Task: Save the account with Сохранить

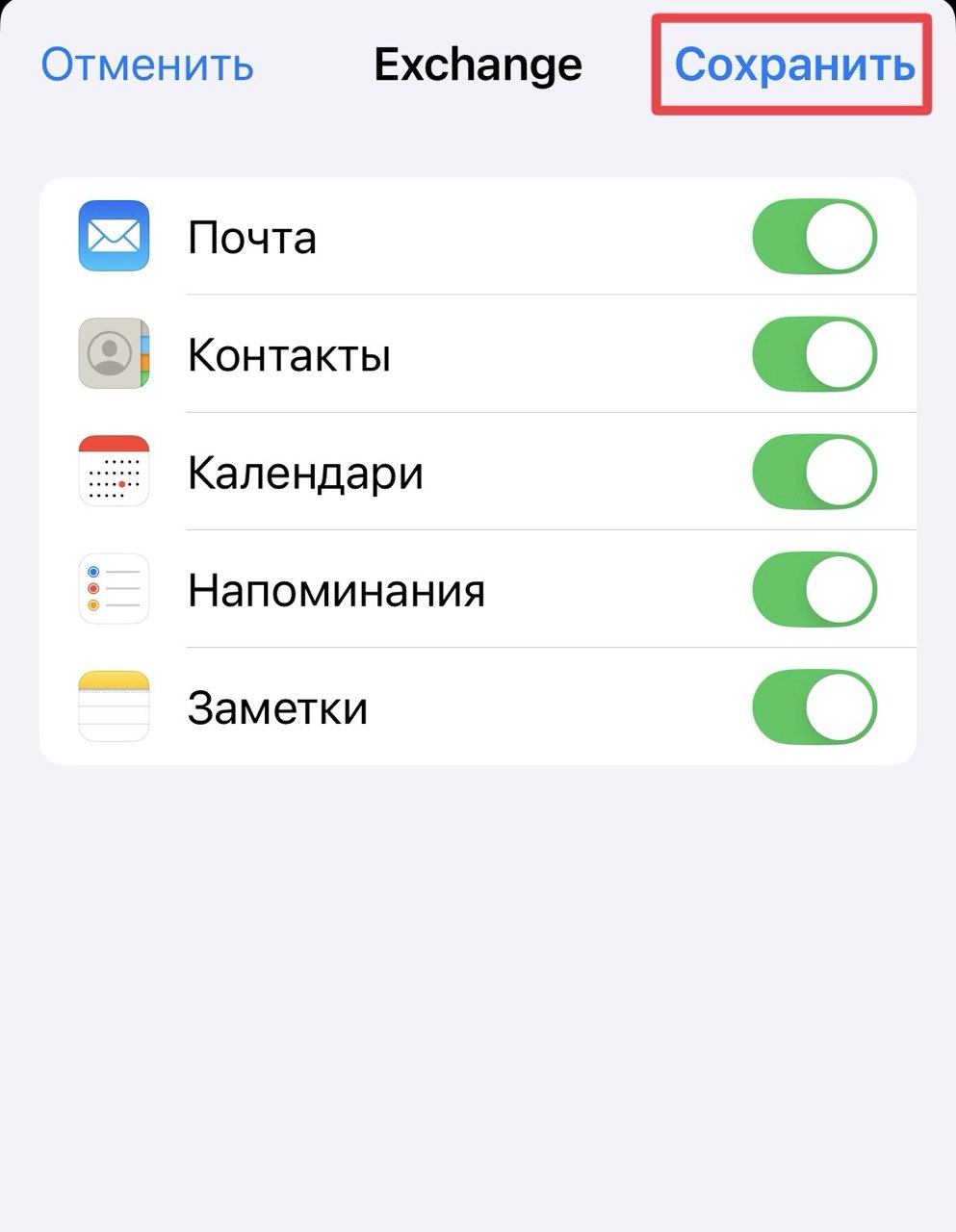Action: pyautogui.click(x=793, y=64)
